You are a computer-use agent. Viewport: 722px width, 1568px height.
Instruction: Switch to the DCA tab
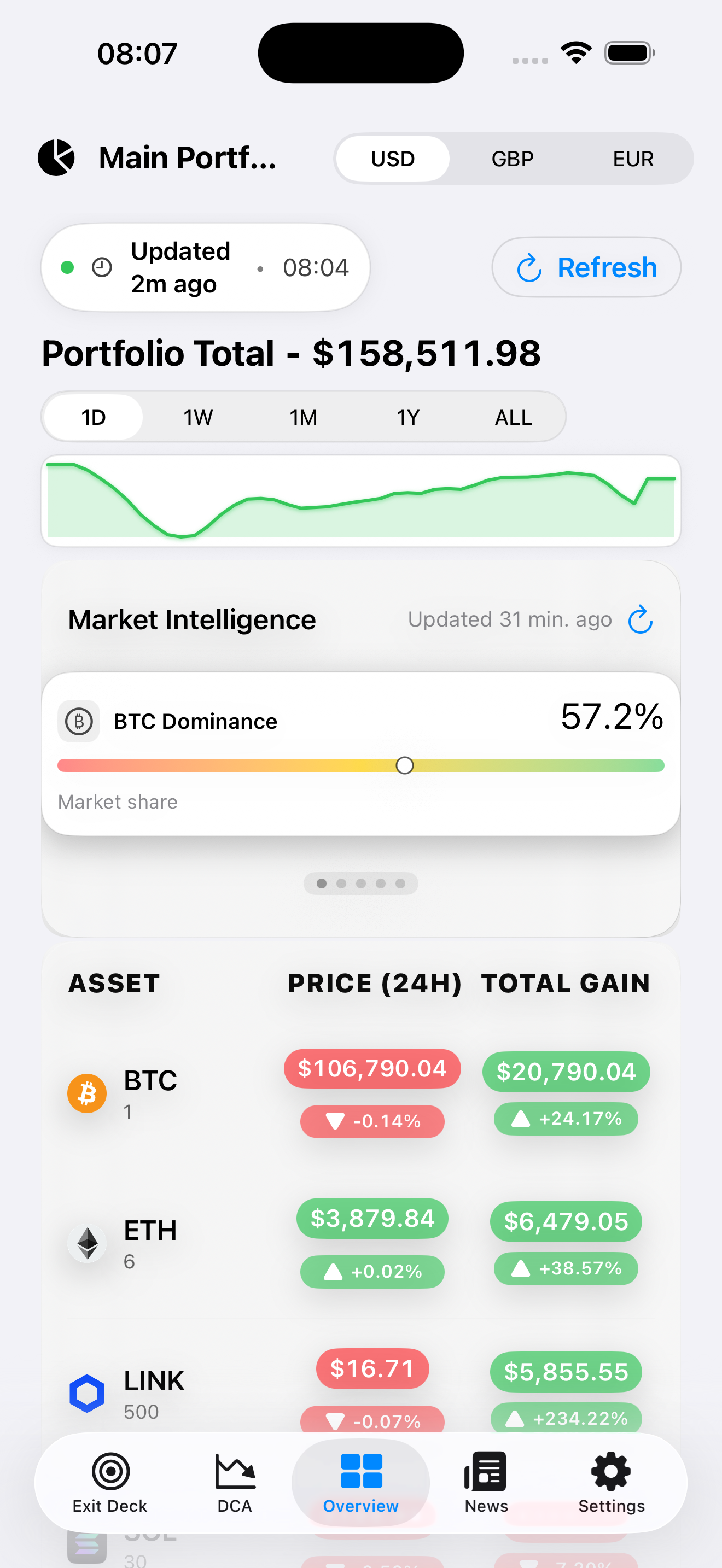pos(234,1483)
